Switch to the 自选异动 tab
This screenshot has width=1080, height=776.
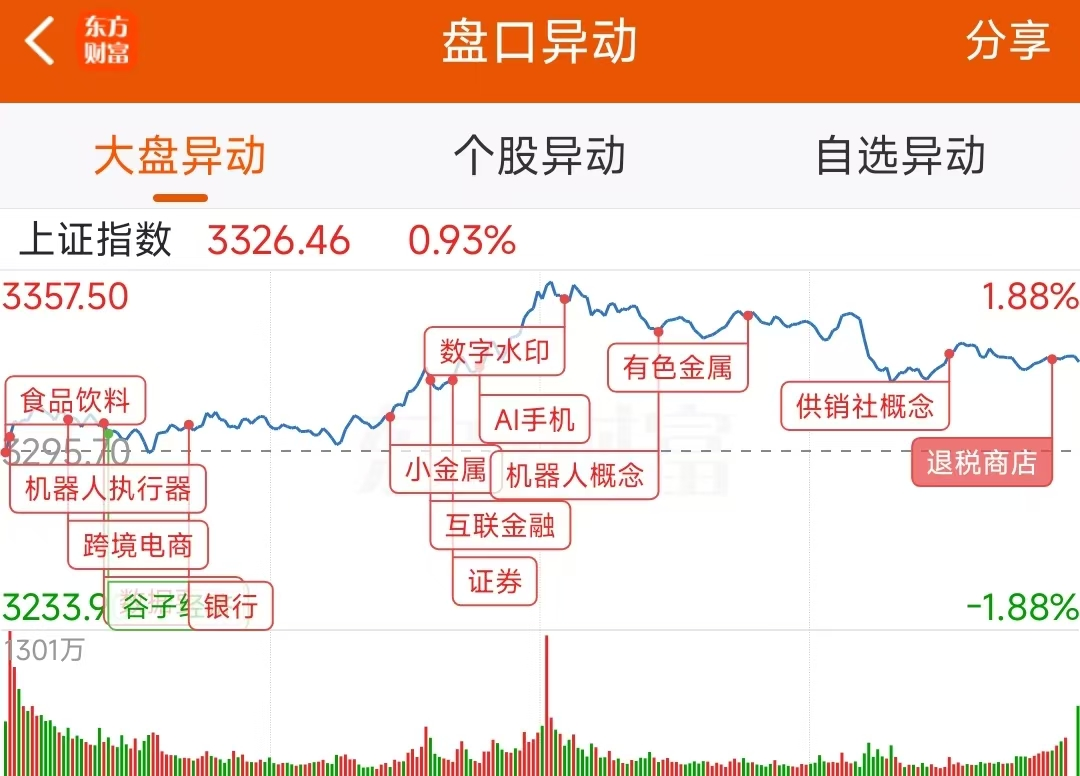coord(900,157)
